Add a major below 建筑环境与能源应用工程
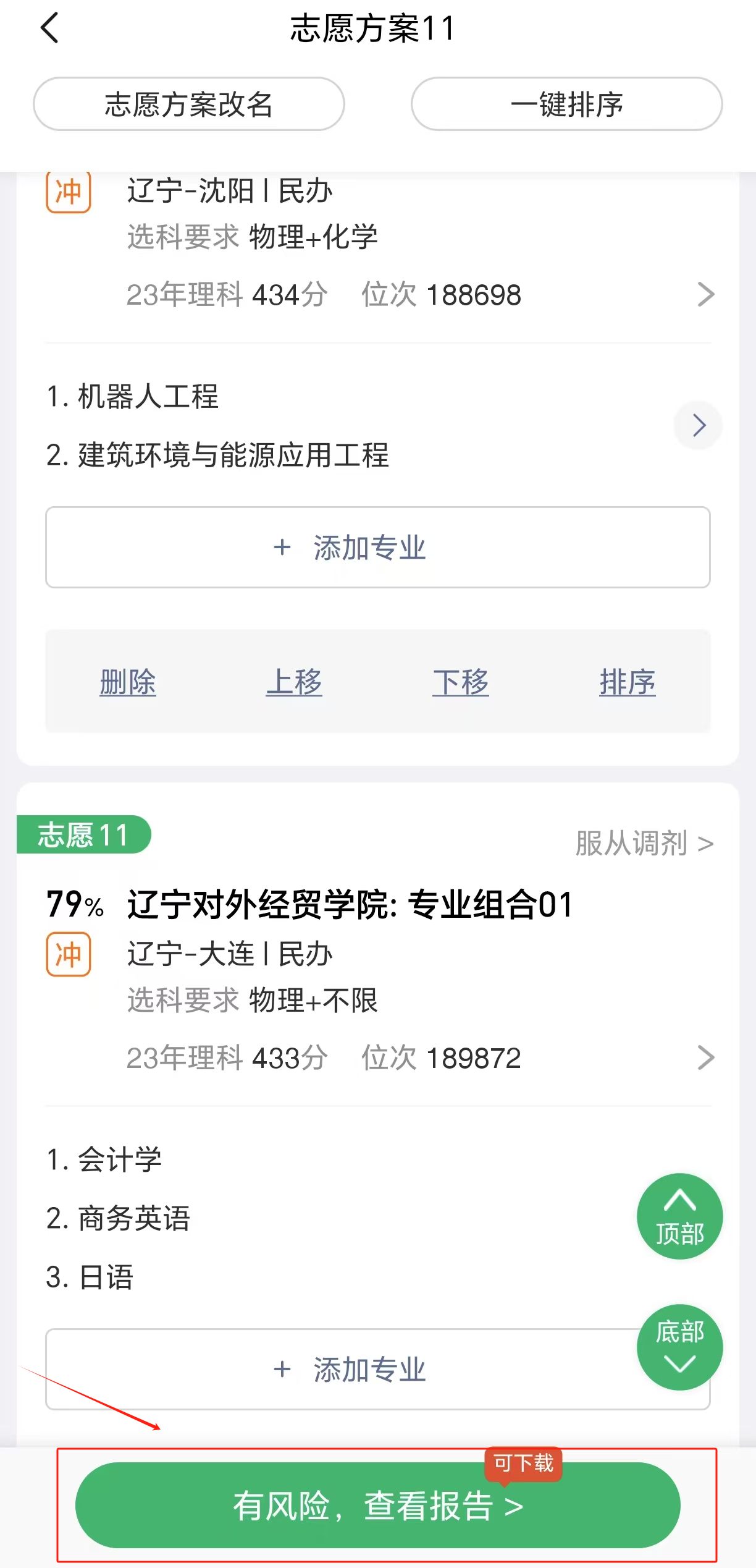The height and width of the screenshot is (1568, 756). (x=377, y=548)
